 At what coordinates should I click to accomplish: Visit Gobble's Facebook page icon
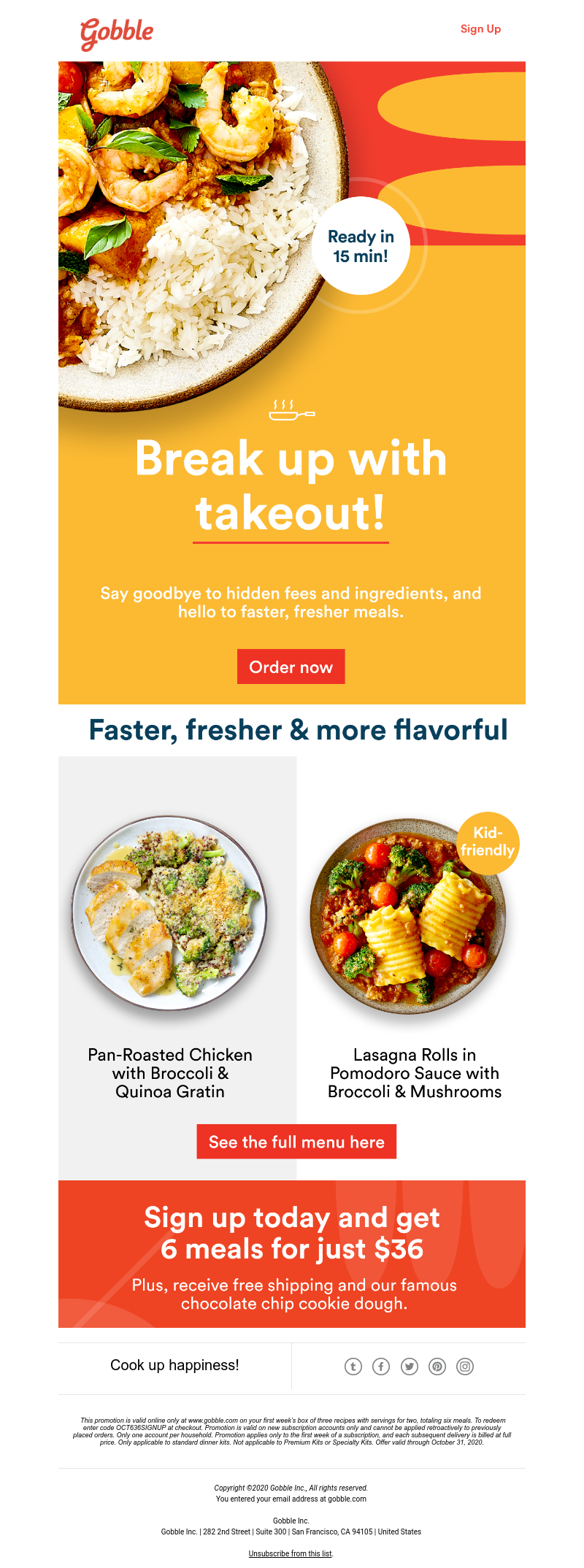381,1367
